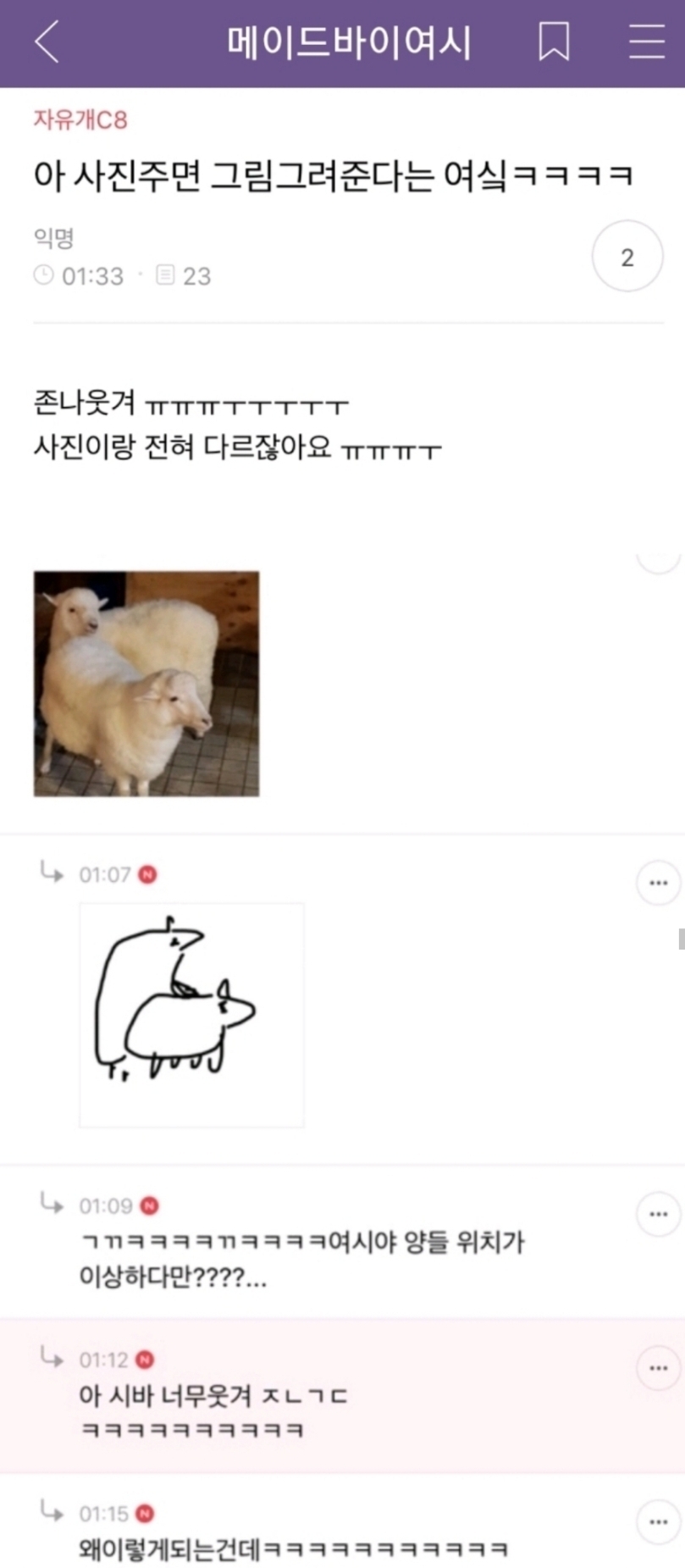685x1568 pixels.
Task: Open options for the 01:07 comment
Action: click(x=658, y=883)
